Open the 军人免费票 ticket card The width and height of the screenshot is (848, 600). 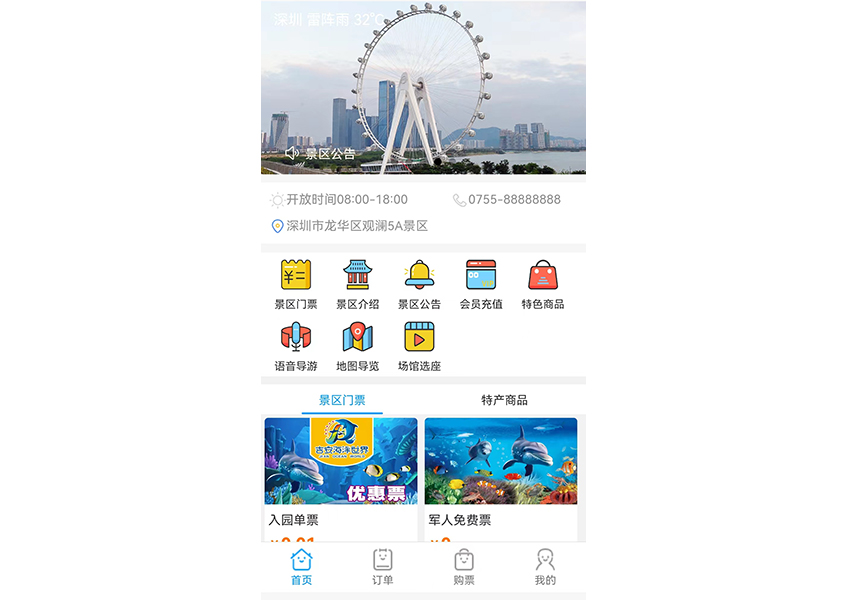[501, 470]
